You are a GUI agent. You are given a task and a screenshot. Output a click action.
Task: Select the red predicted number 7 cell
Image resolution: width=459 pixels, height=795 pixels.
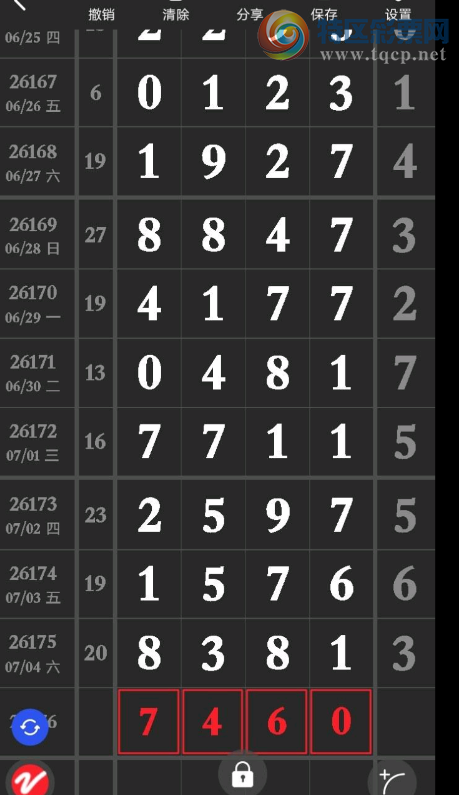pyautogui.click(x=149, y=721)
